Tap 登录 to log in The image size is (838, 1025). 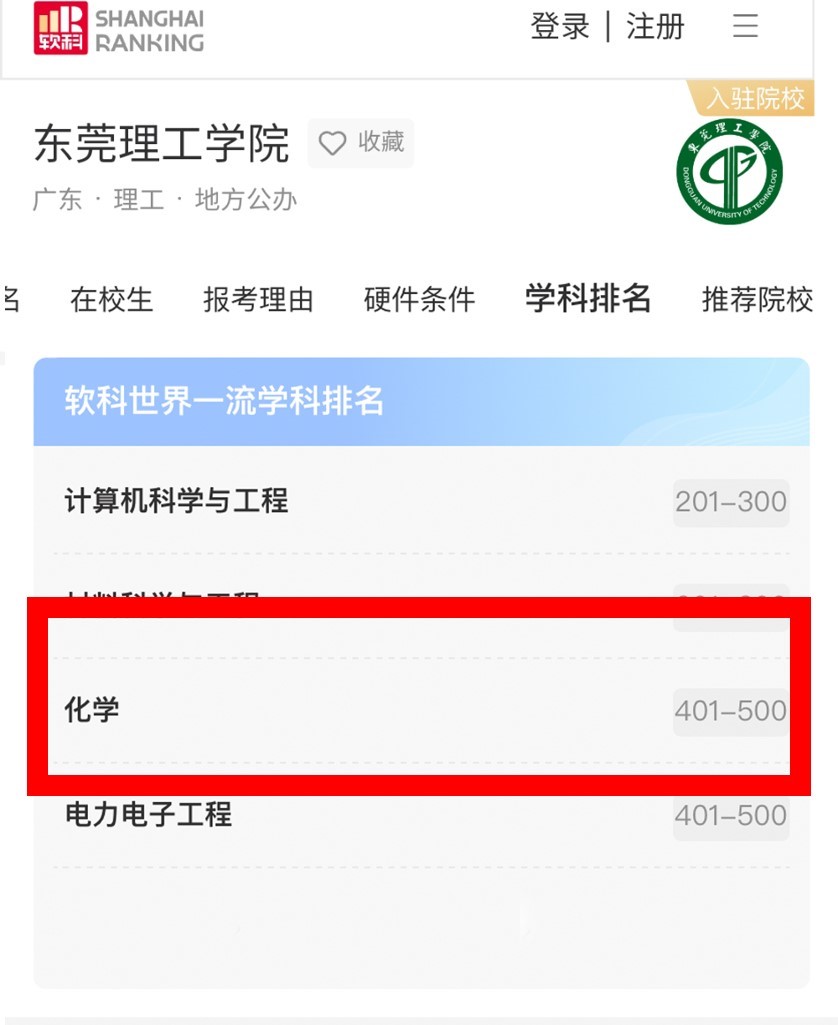(x=560, y=27)
